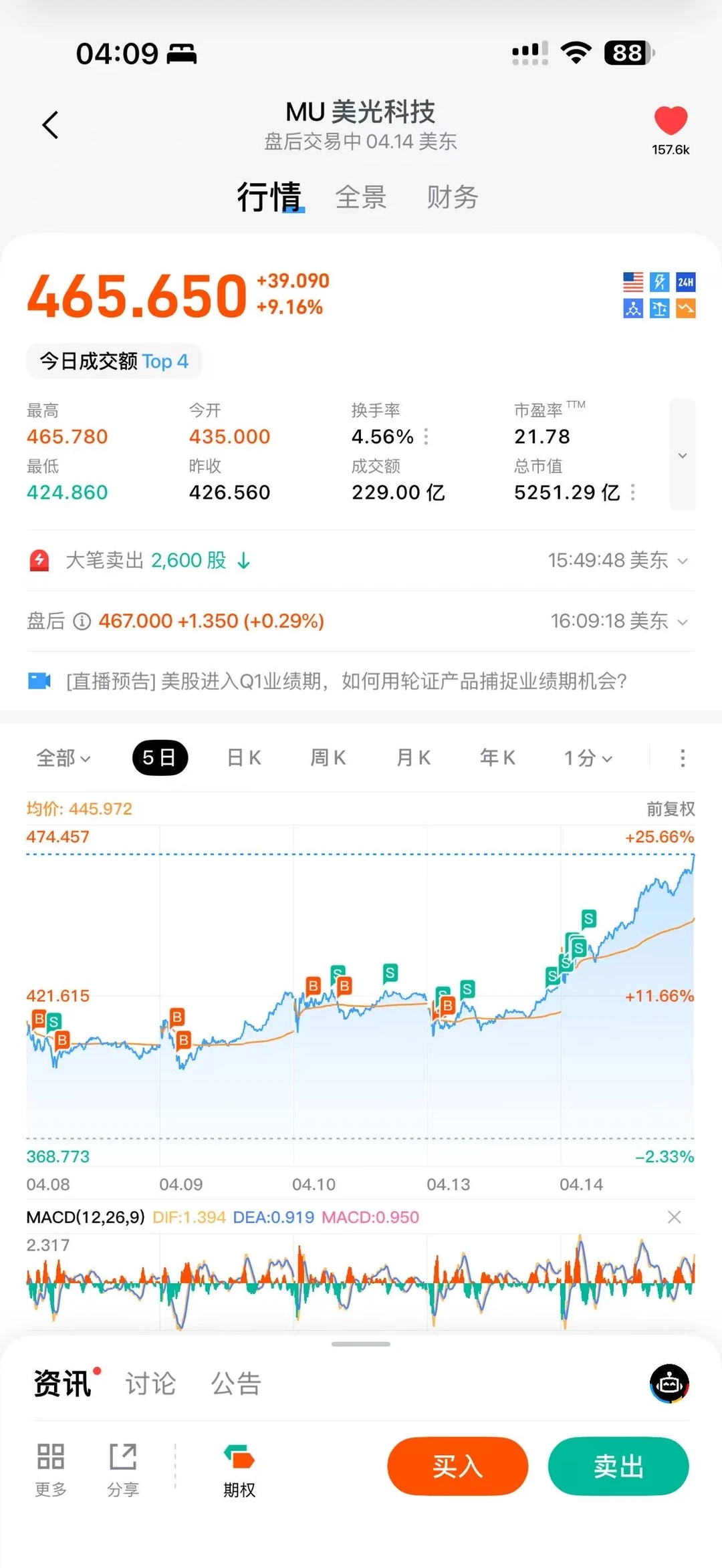Viewport: 722px width, 1568px height.
Task: Open the 今日成交额 Top 4 chip
Action: click(x=114, y=362)
